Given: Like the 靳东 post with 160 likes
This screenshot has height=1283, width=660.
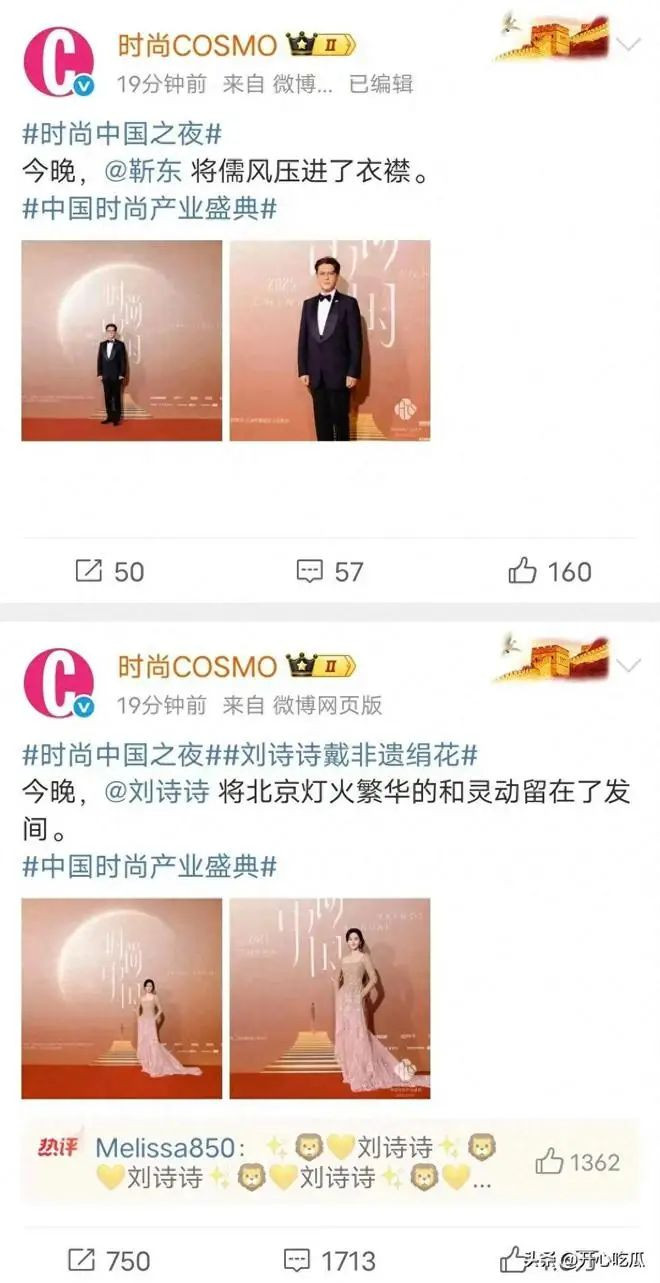Looking at the screenshot, I should tap(550, 571).
